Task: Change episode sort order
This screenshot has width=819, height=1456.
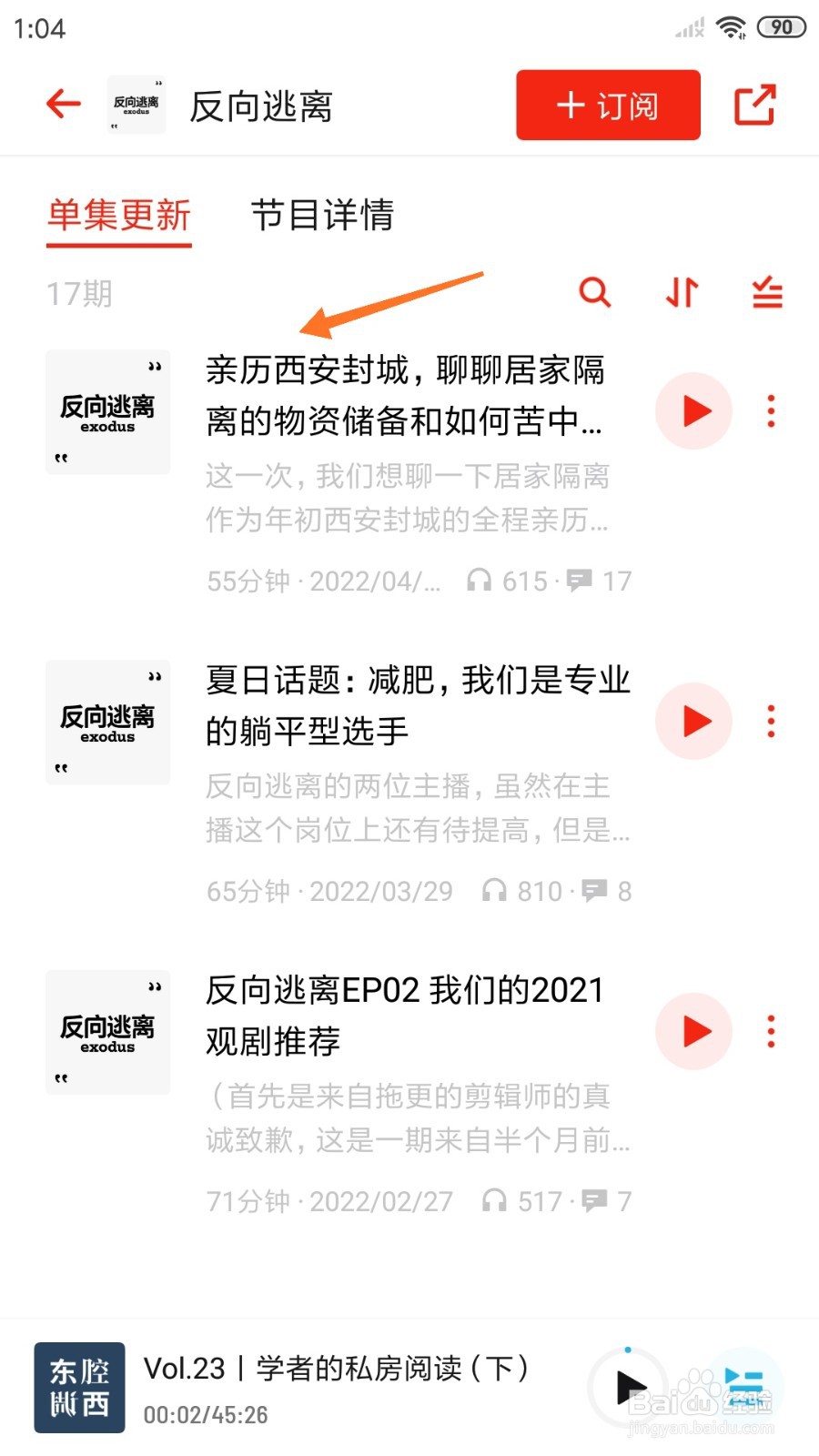Action: [x=682, y=292]
